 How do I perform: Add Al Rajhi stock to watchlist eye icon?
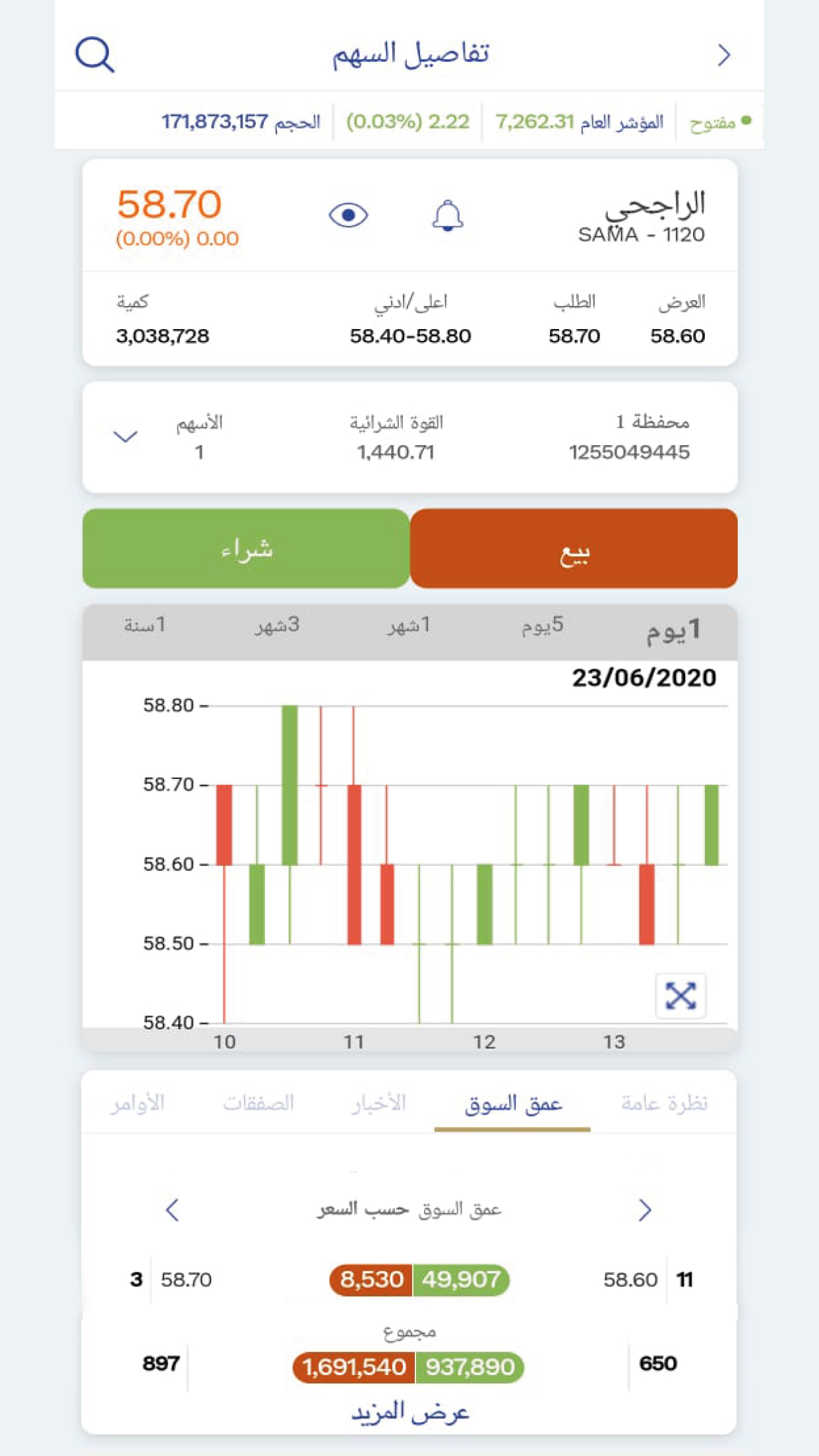[348, 215]
